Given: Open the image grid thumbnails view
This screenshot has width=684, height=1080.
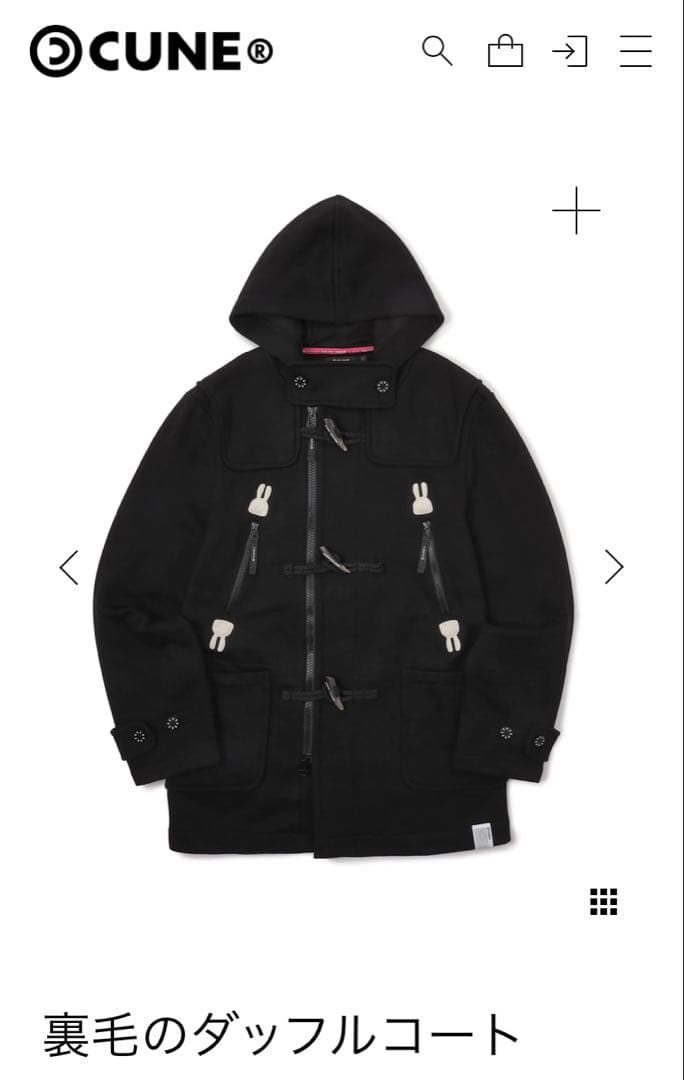Looking at the screenshot, I should coord(603,901).
